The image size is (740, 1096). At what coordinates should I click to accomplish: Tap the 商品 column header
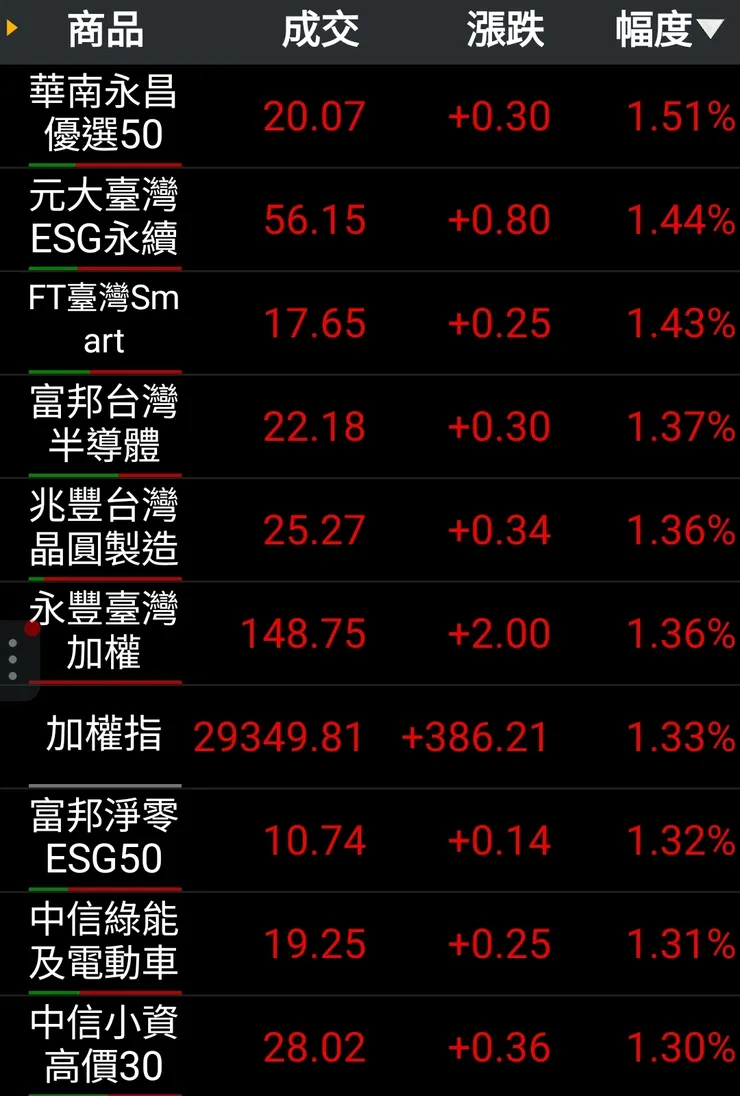(105, 31)
